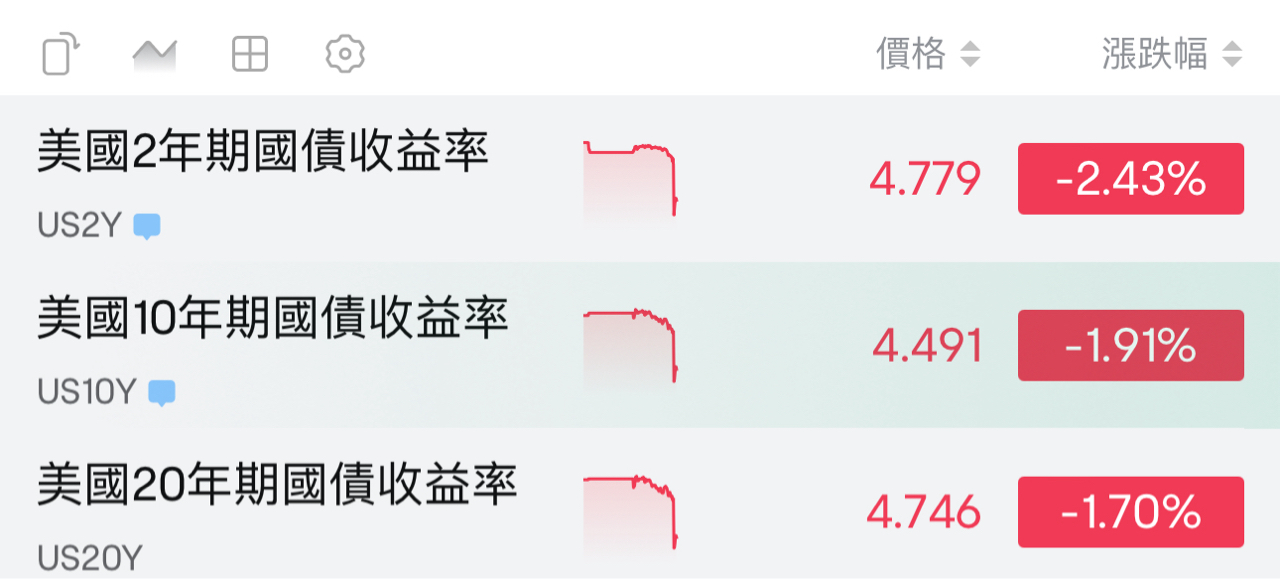The image size is (1280, 579).
Task: Switch to chart view icon
Action: click(x=154, y=54)
